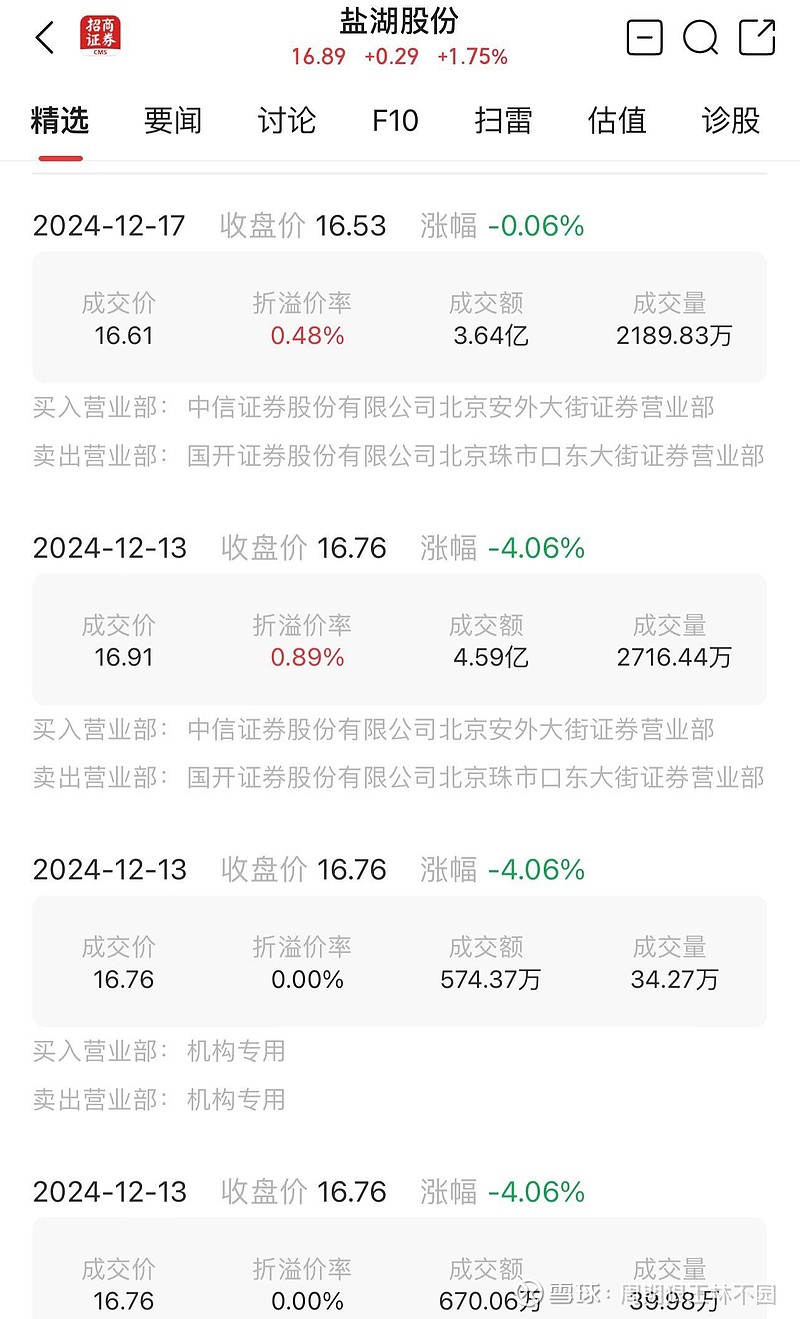Click the stock price 16.89 display

click(x=318, y=57)
